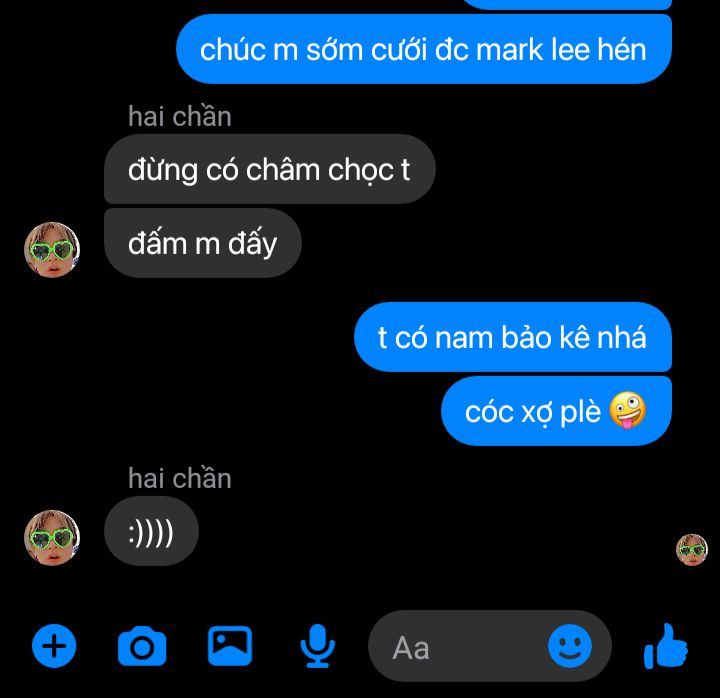Viewport: 720px width, 698px height.
Task: Open hai chần's avatar beside the :)))) message
Action: 52,537
